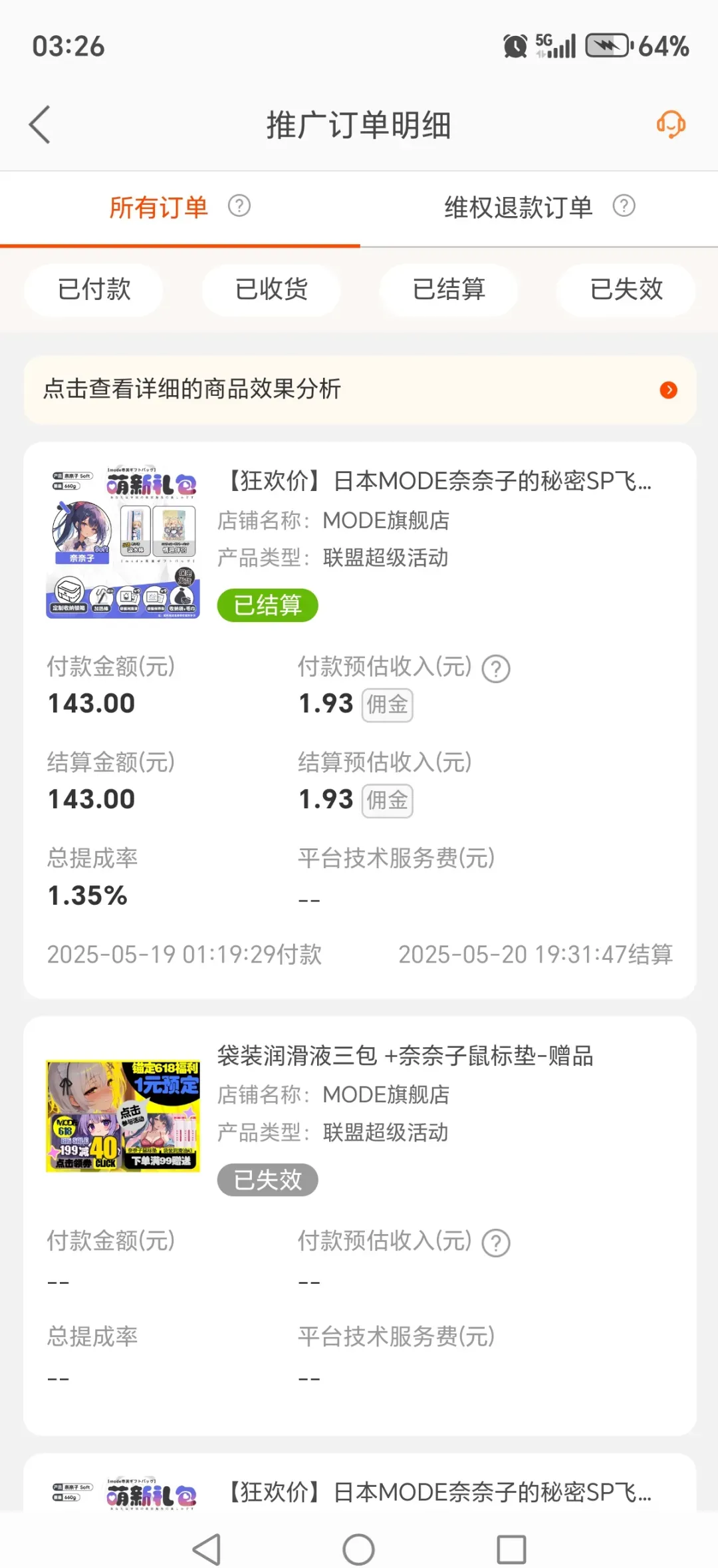718x1568 pixels.
Task: Tap question mark next to 付款预估收入
Action: click(x=497, y=668)
